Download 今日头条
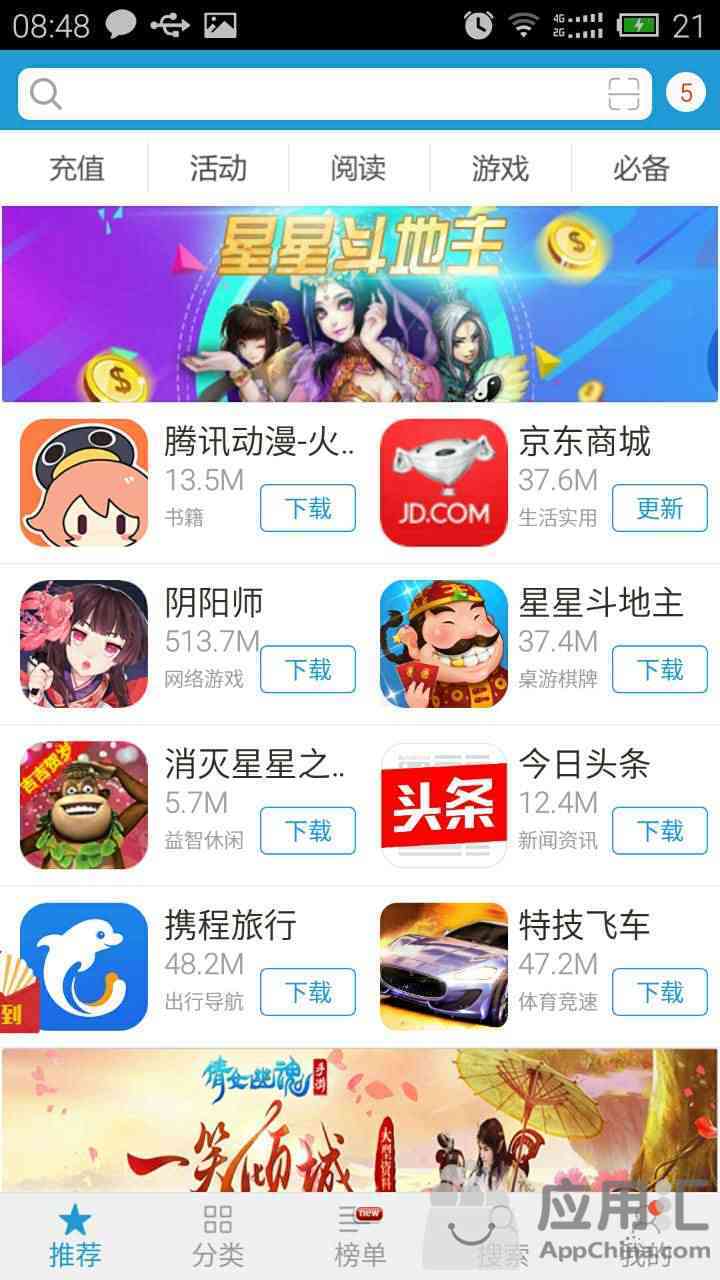The image size is (720, 1280). 660,831
